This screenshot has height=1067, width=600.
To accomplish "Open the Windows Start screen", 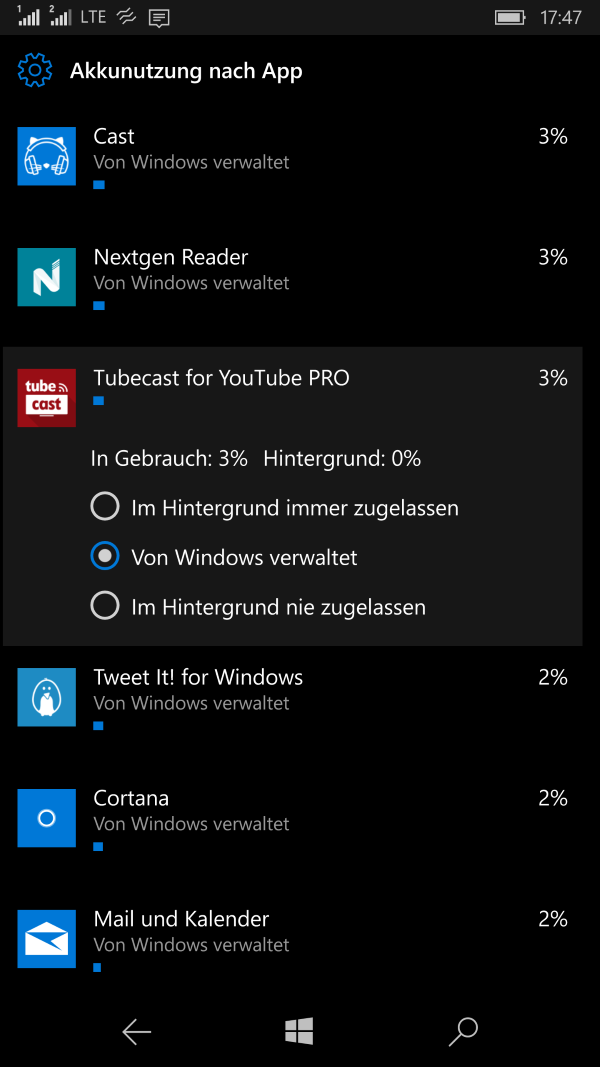I will (299, 1031).
